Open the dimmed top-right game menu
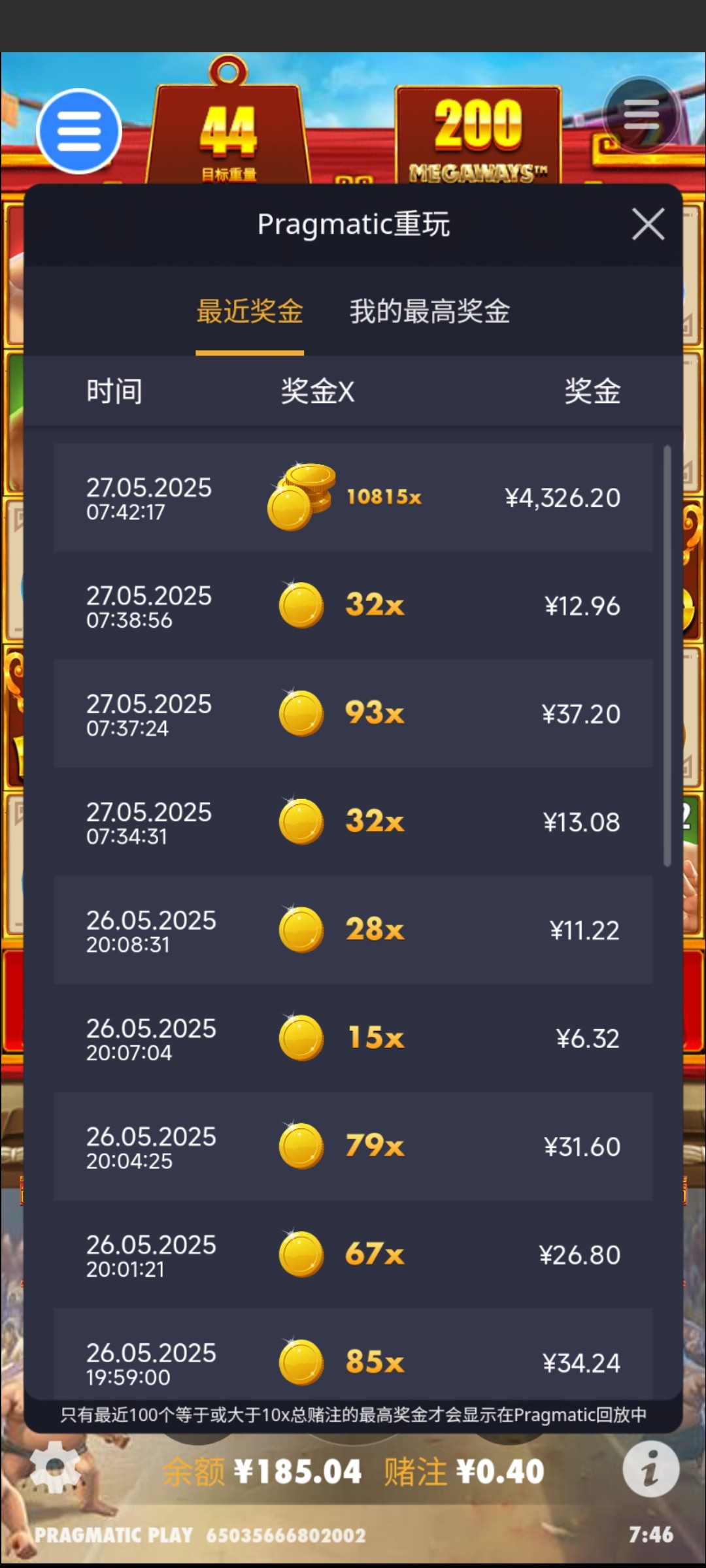Viewport: 706px width, 1568px height. click(x=641, y=116)
